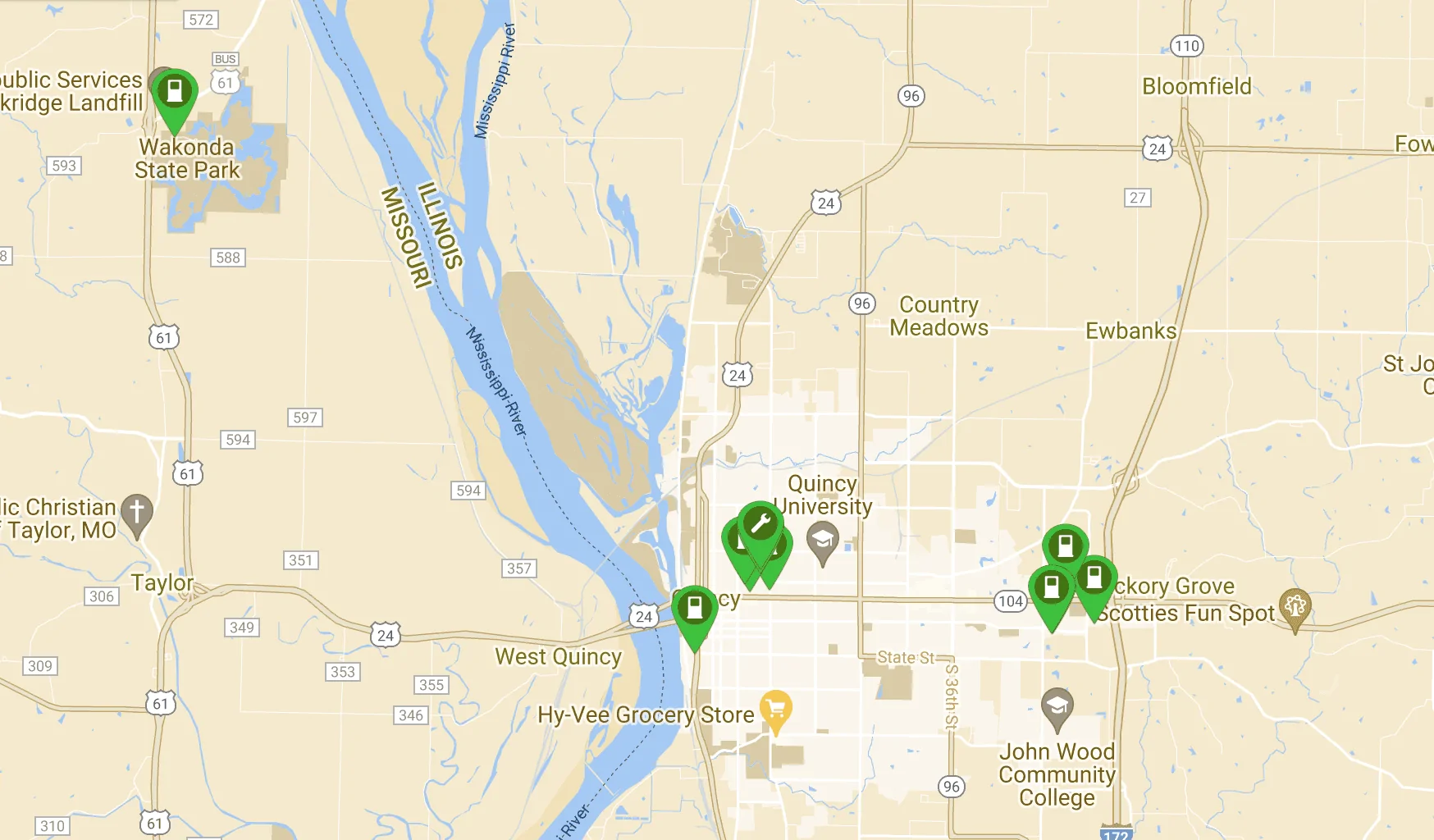Select the charging pin beside route 104
Image resolution: width=1434 pixels, height=840 pixels.
(1051, 588)
